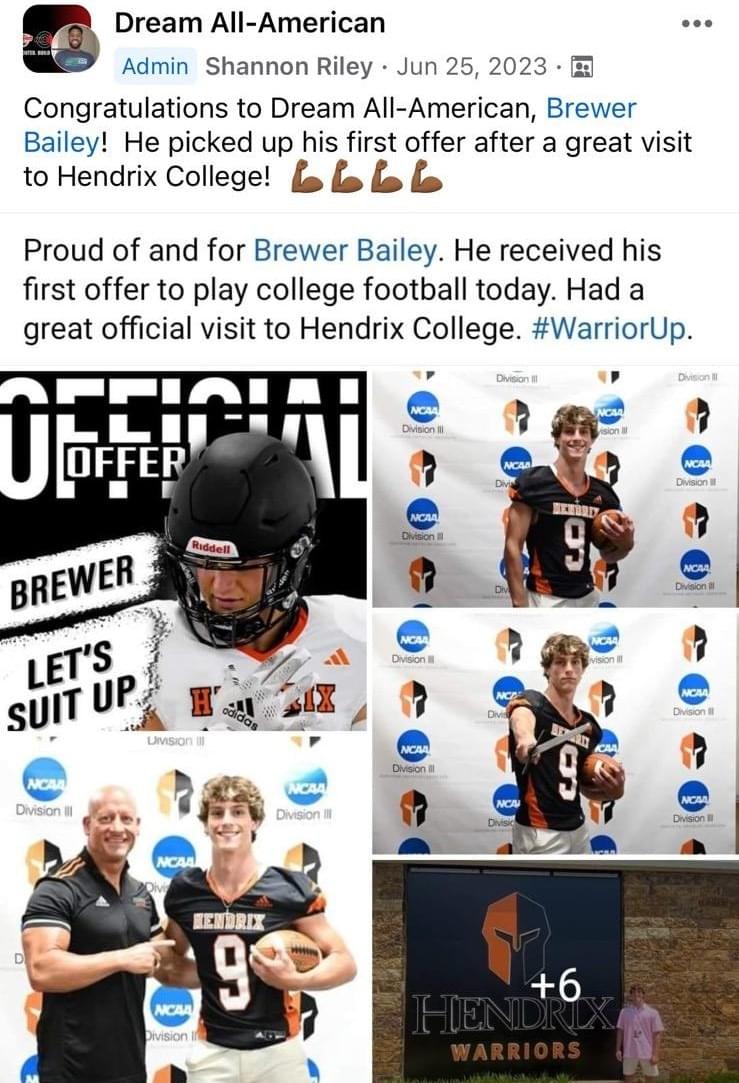Open the +6 tile to see more photos
Screen dimensions: 739x1083
point(555,972)
